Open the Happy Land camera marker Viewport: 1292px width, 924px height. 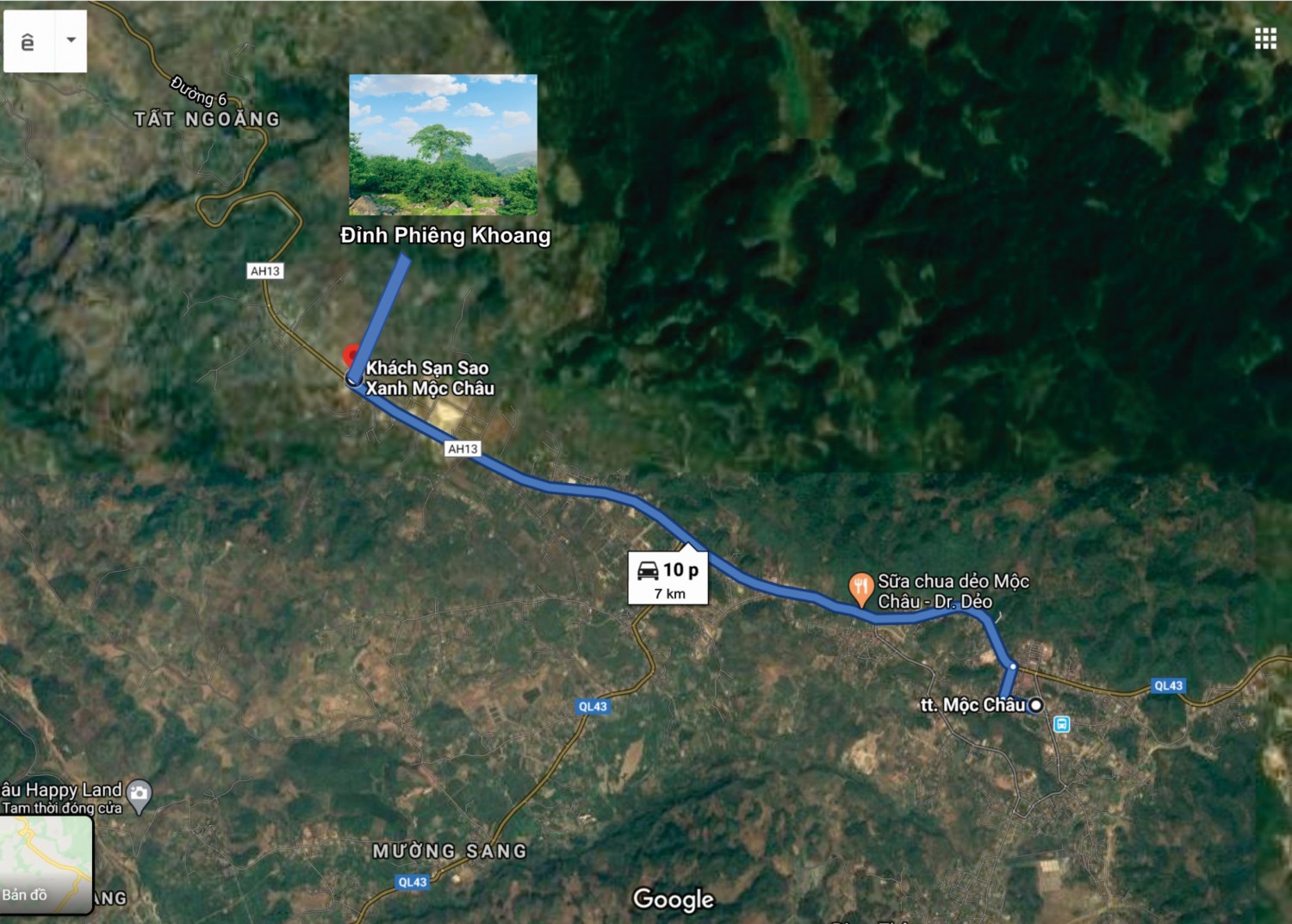point(139,793)
